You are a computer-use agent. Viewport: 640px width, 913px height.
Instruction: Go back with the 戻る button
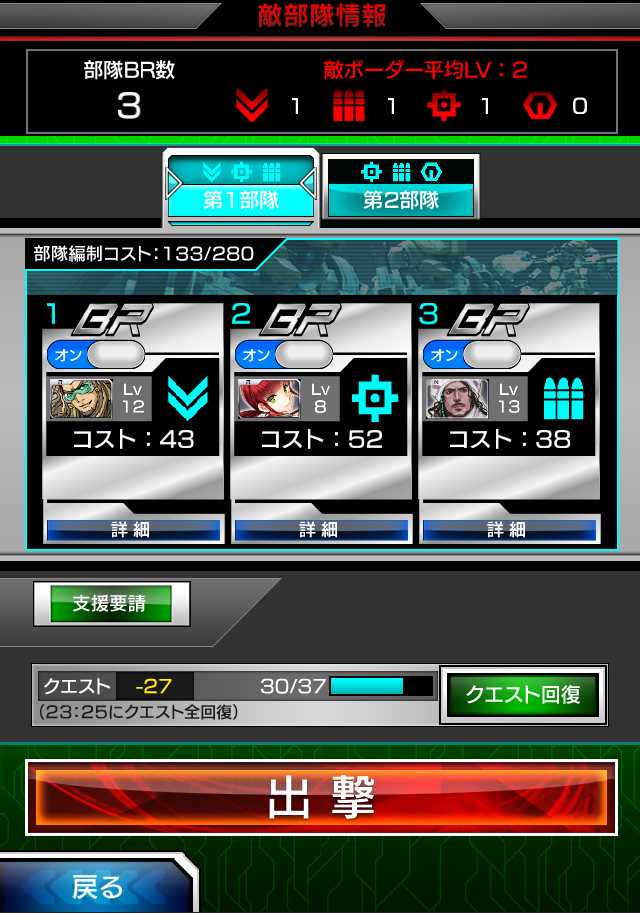click(96, 887)
